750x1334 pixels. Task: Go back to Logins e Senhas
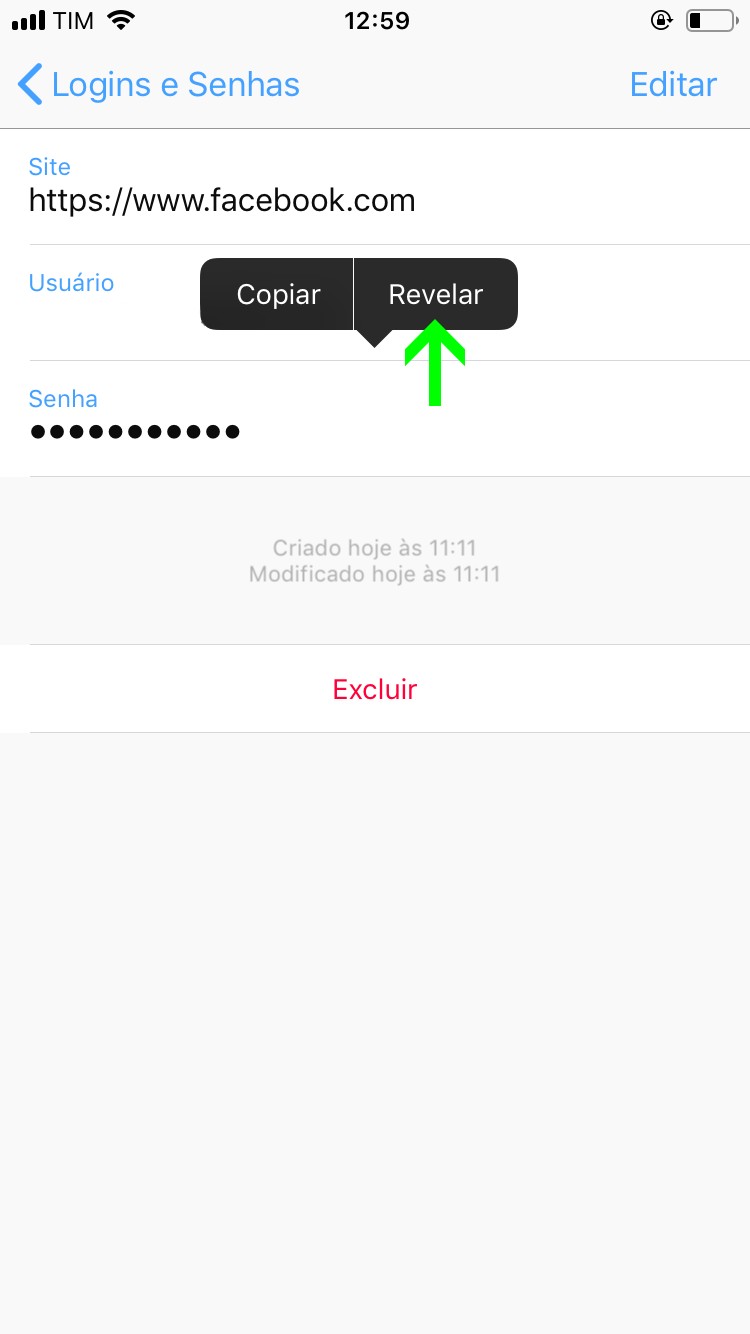[160, 85]
